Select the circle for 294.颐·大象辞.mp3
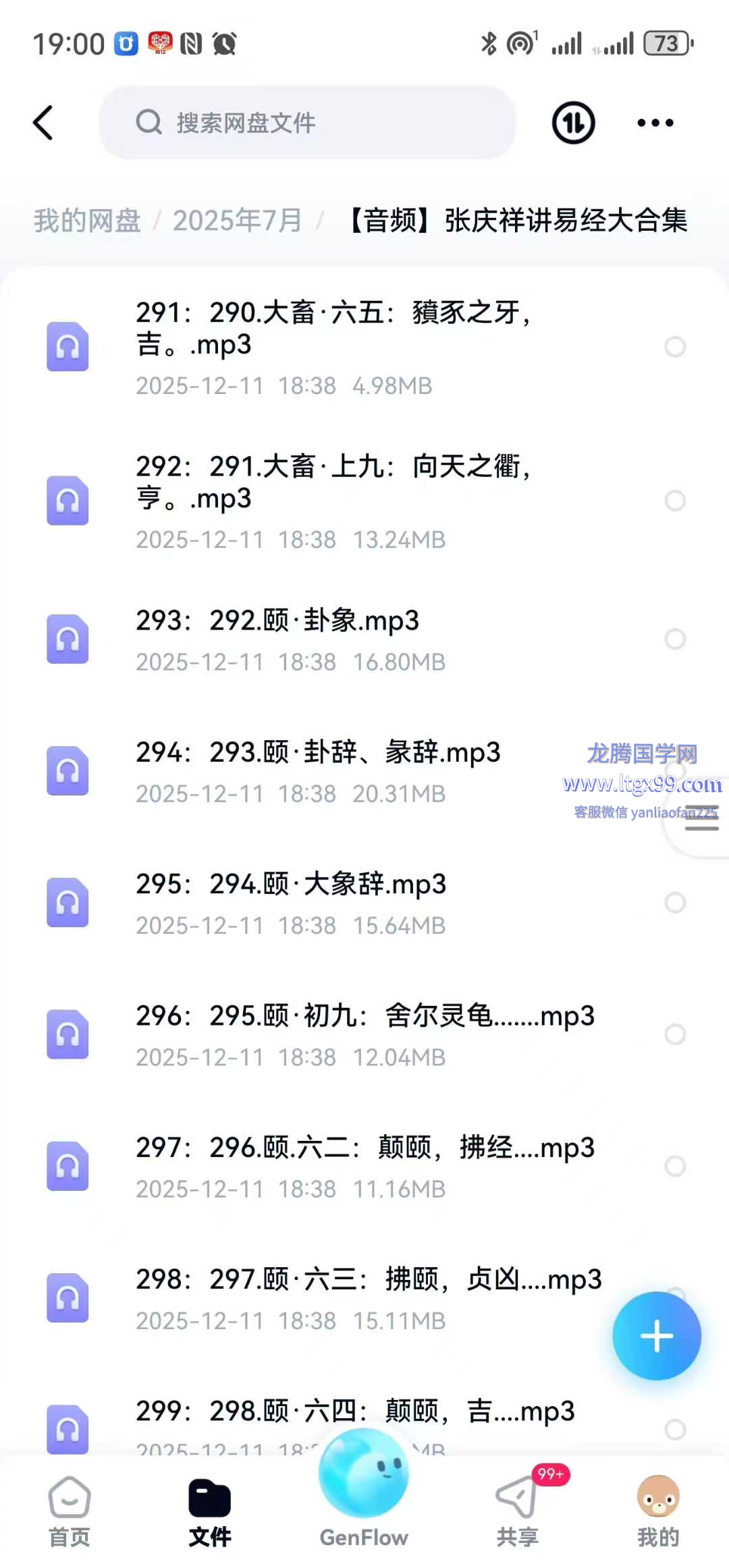This screenshot has width=729, height=1568. coord(675,903)
